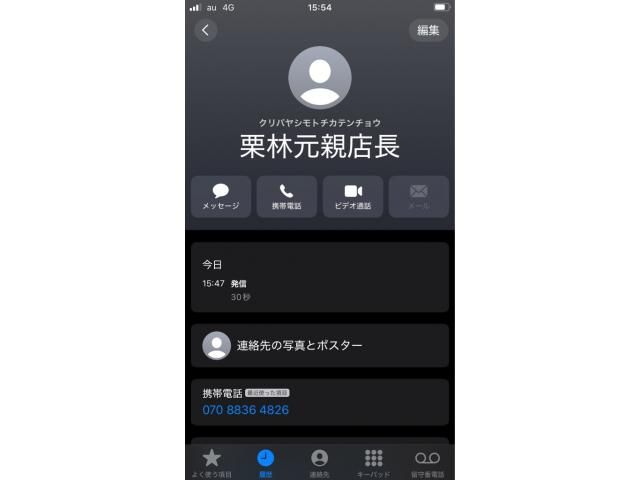Tap the 編集 edit button

428,30
